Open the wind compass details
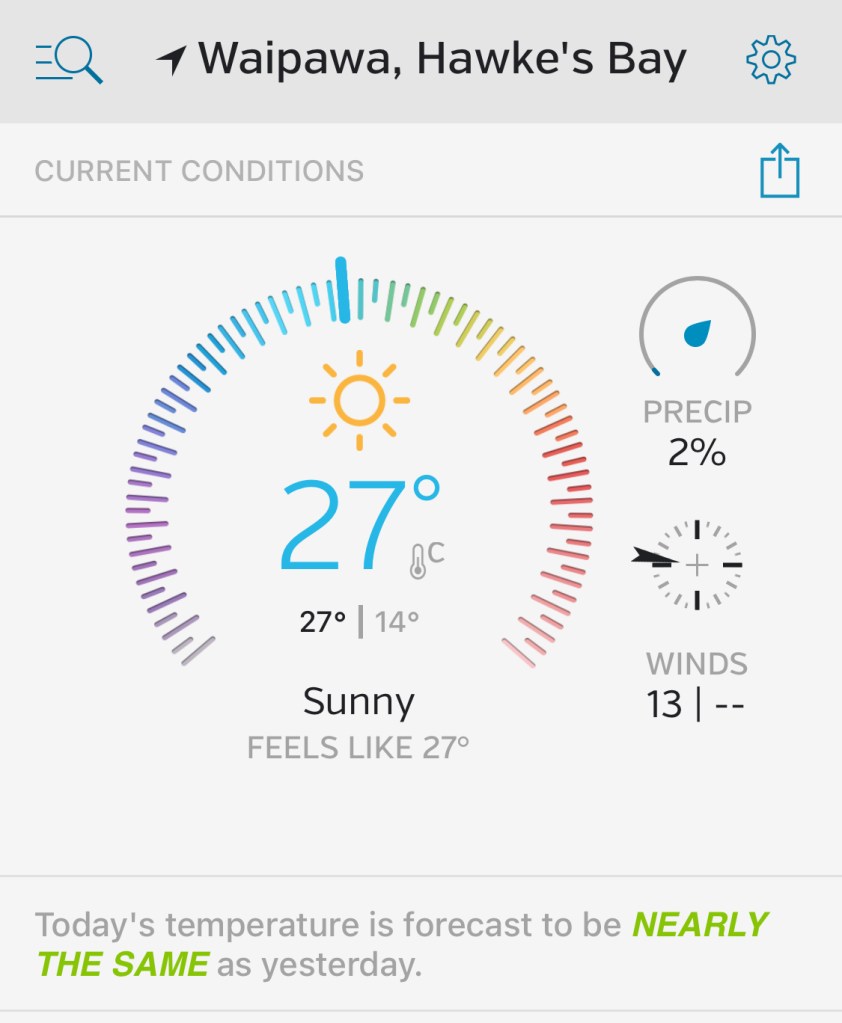842x1023 pixels. click(x=695, y=564)
